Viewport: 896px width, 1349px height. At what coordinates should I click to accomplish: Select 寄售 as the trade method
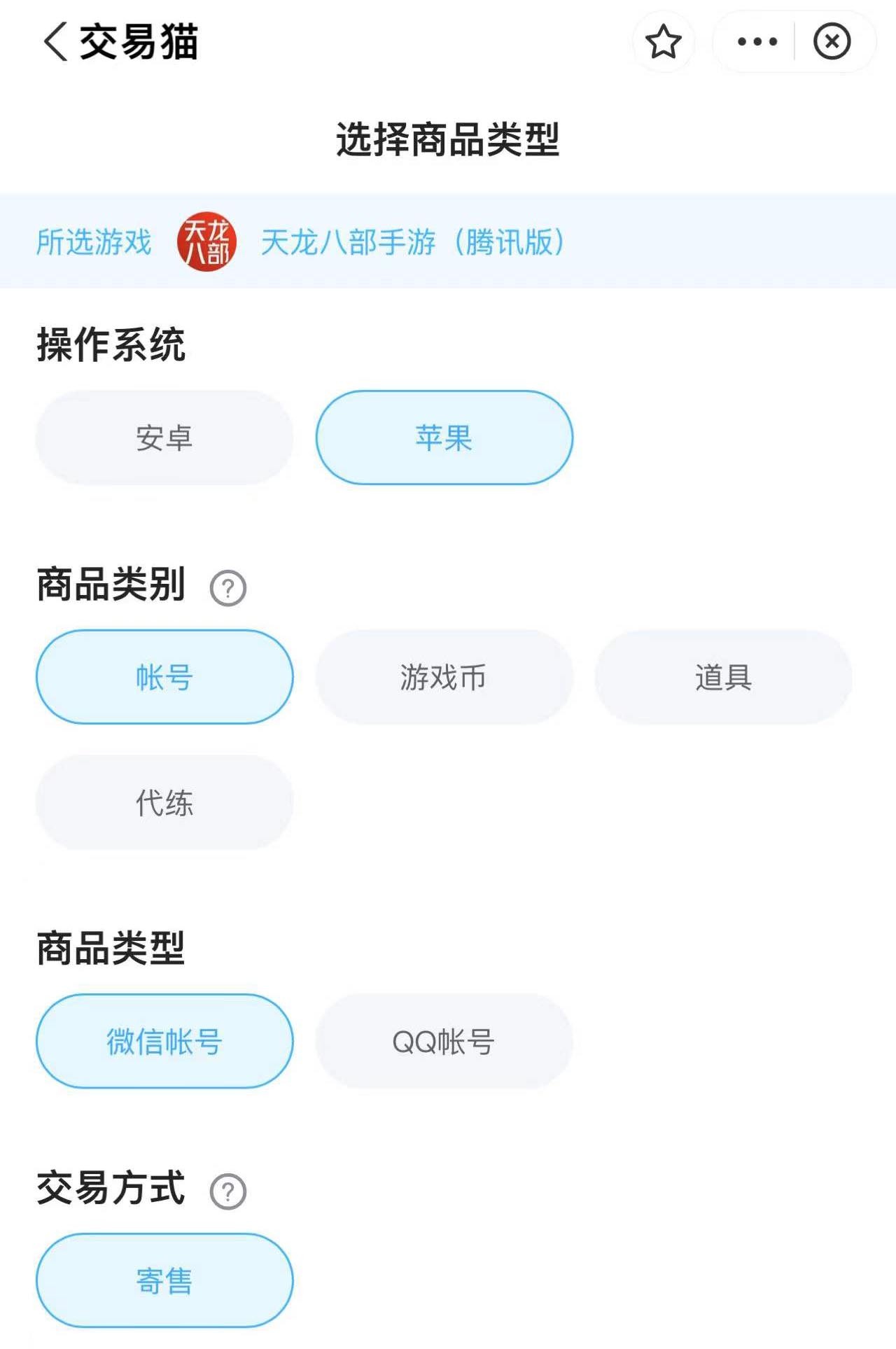point(164,1281)
